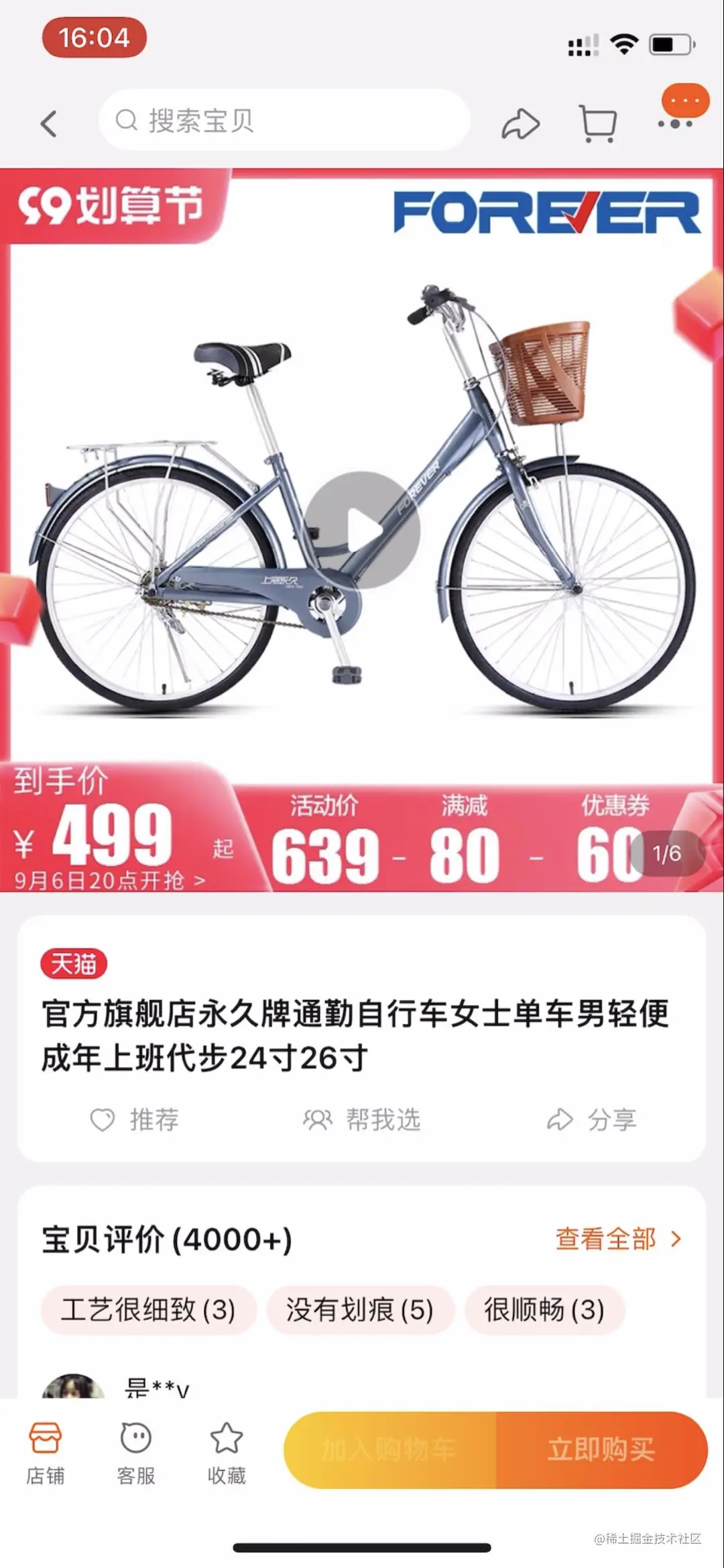The height and width of the screenshot is (1568, 724).
Task: Select the 没有划痕 (5) review chip
Action: (x=360, y=1310)
